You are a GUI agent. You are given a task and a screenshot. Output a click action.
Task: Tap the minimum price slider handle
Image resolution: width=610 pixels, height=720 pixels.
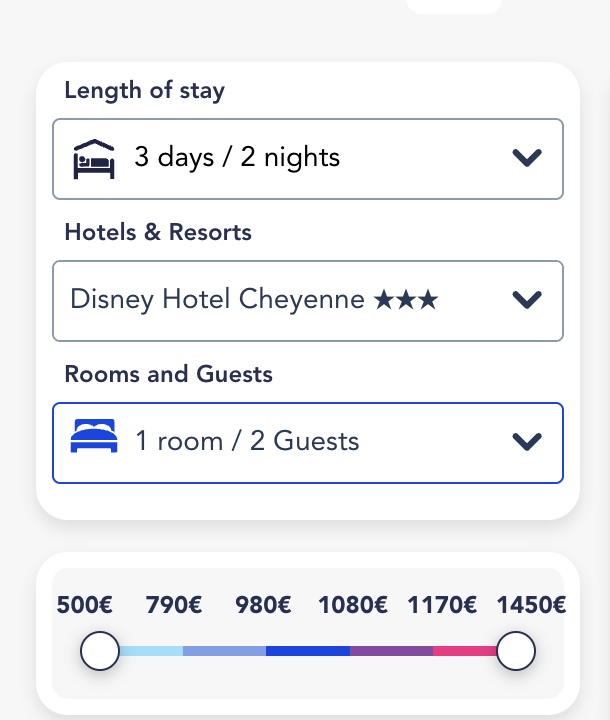(x=100, y=652)
